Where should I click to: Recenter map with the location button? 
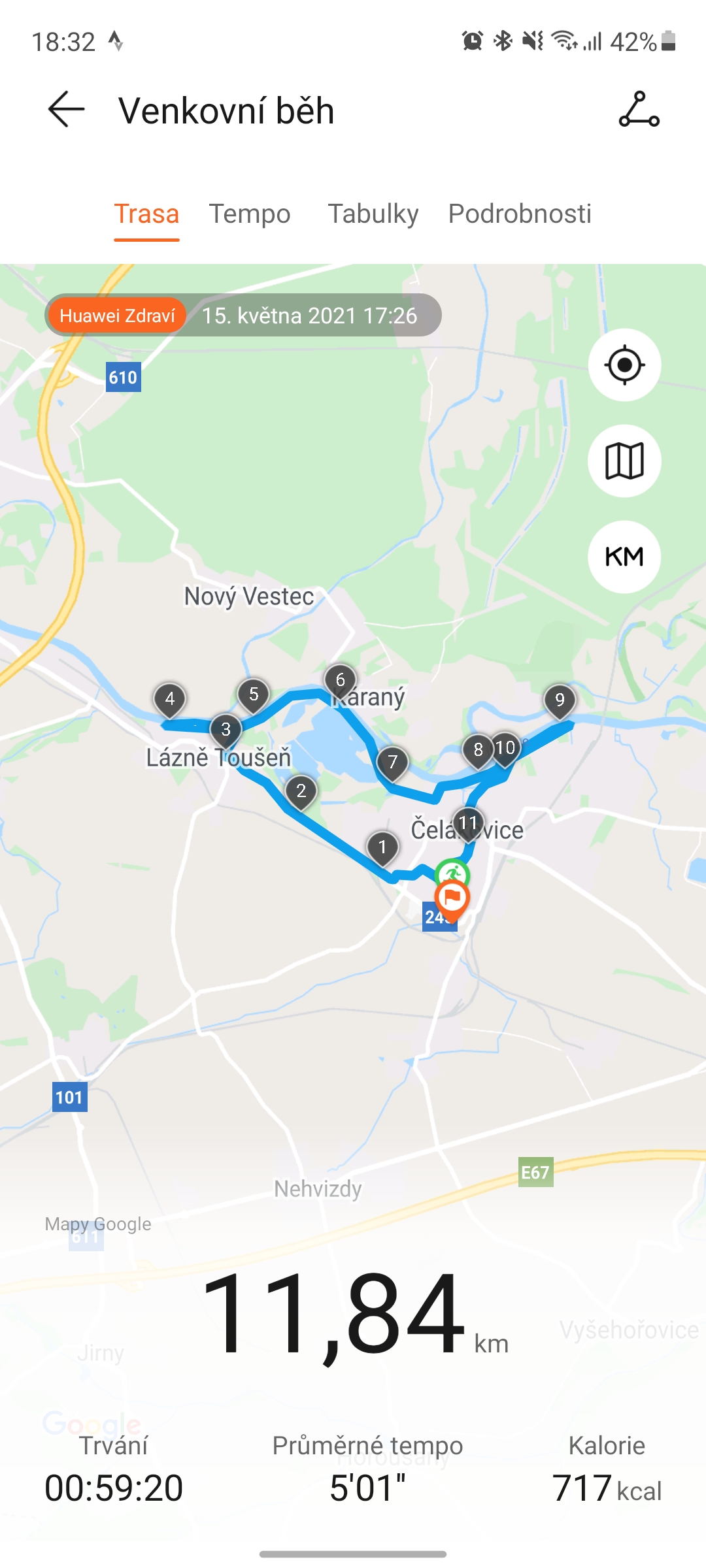(624, 365)
